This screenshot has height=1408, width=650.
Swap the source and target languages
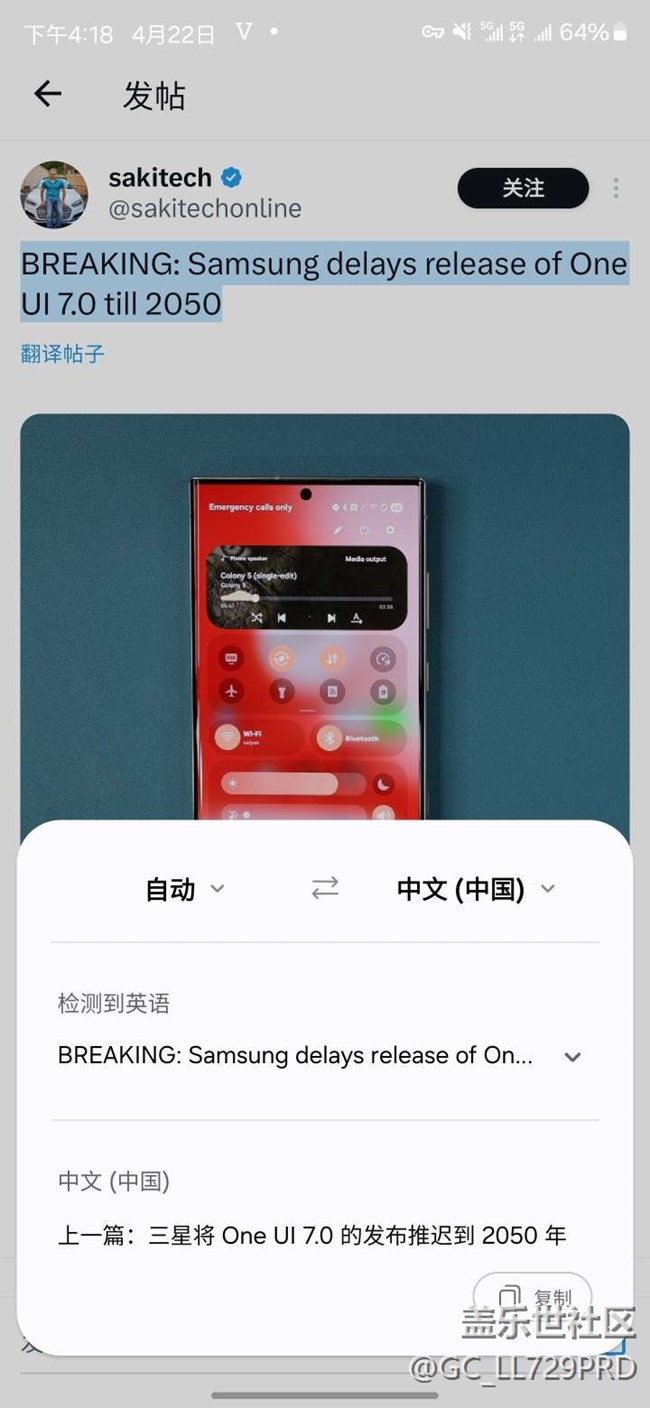[325, 888]
